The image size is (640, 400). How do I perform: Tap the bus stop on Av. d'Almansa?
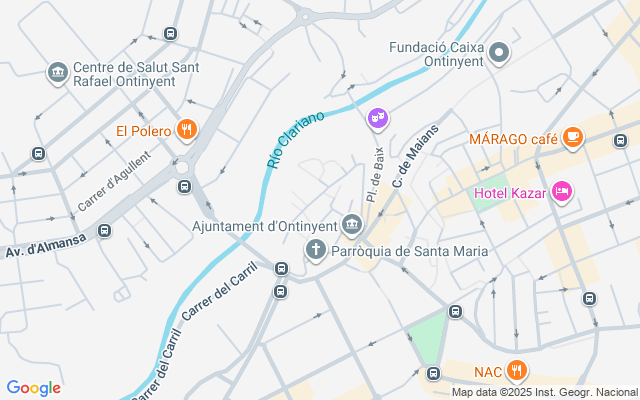click(105, 231)
